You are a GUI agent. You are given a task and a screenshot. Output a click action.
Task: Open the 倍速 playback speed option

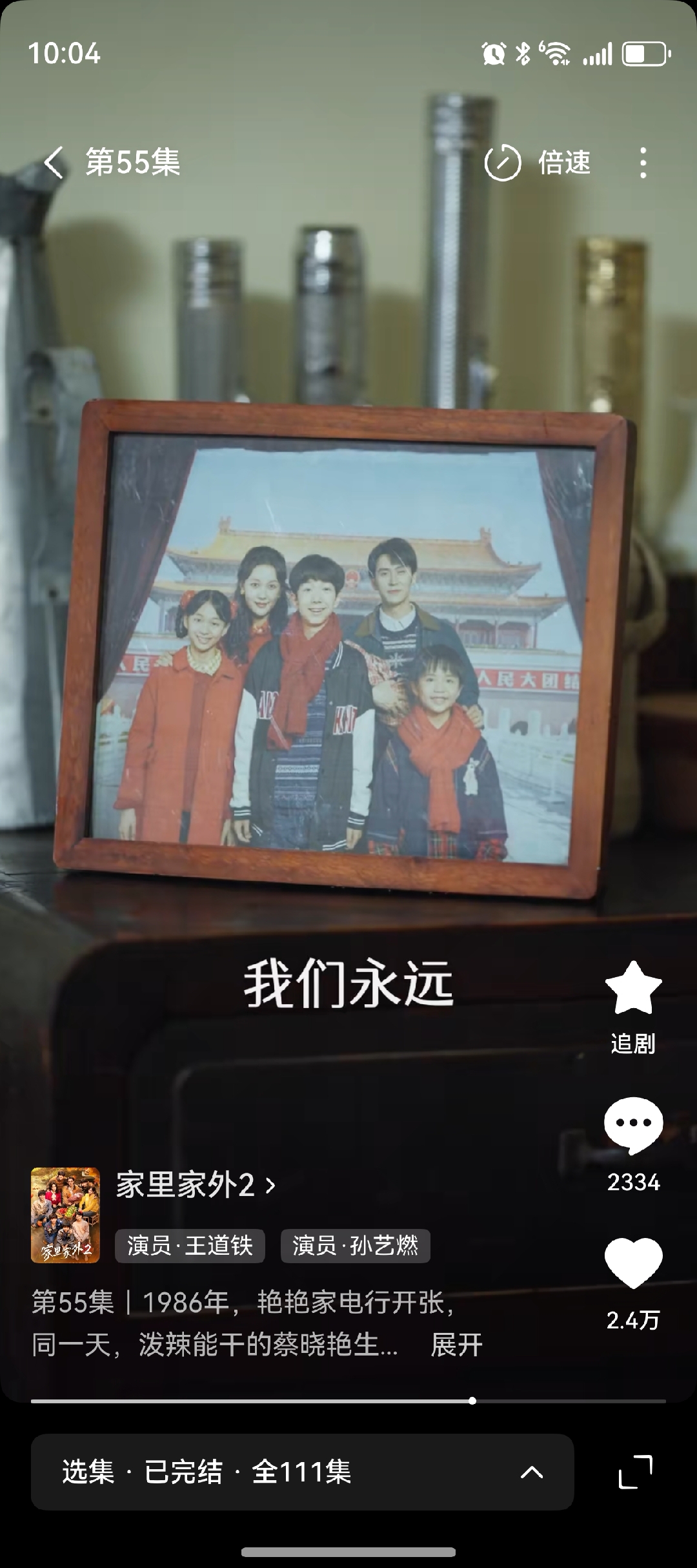(538, 163)
